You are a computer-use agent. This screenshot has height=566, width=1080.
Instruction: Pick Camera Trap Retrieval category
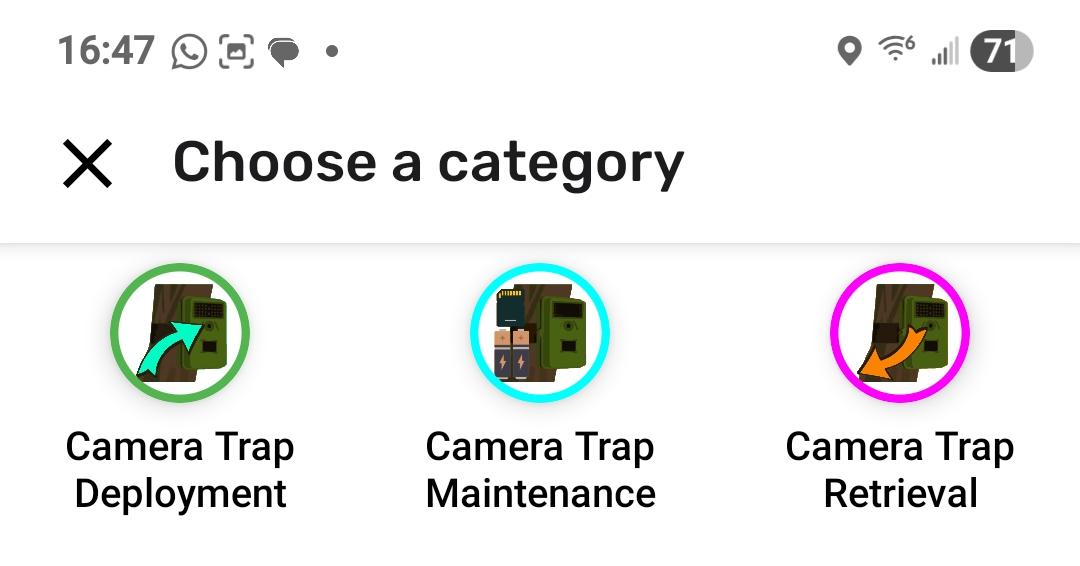click(x=900, y=333)
